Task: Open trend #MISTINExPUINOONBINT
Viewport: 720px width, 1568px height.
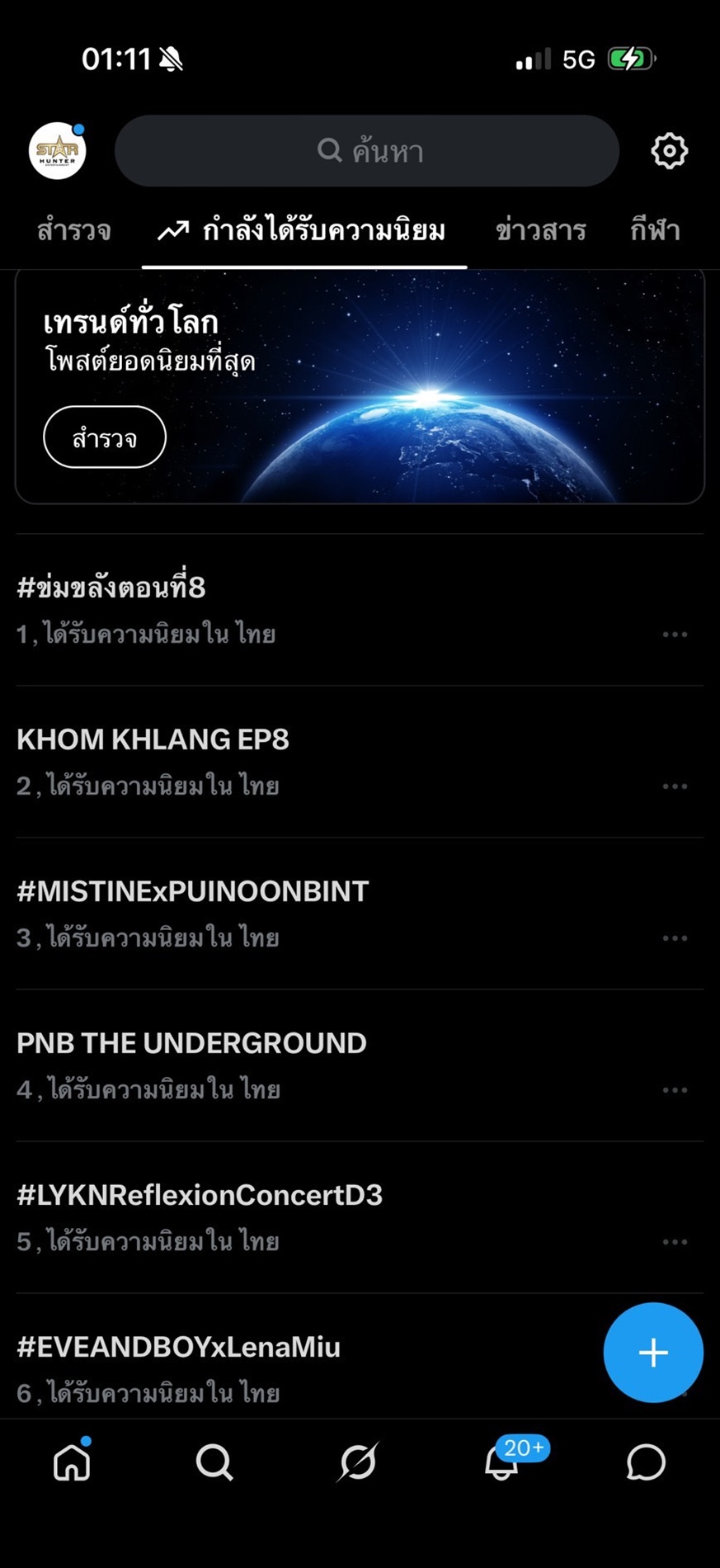Action: pyautogui.click(x=360, y=914)
